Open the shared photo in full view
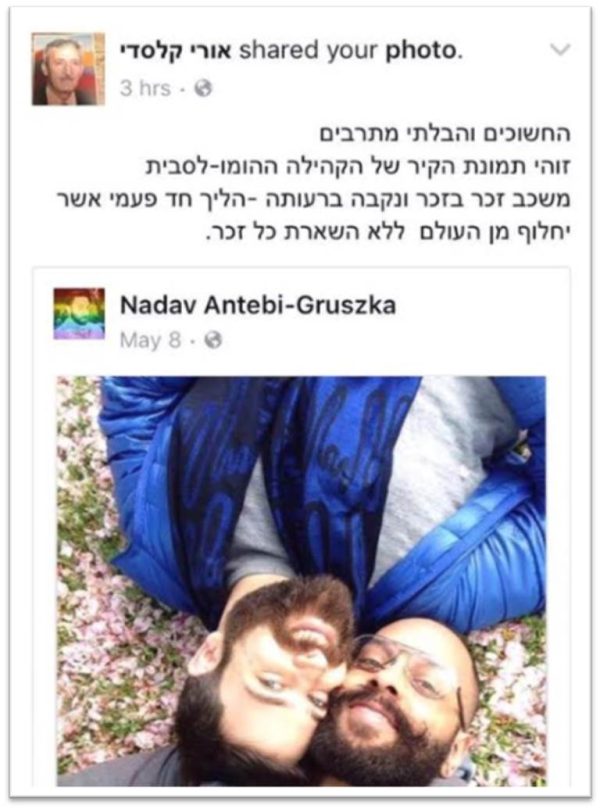 coord(301,580)
